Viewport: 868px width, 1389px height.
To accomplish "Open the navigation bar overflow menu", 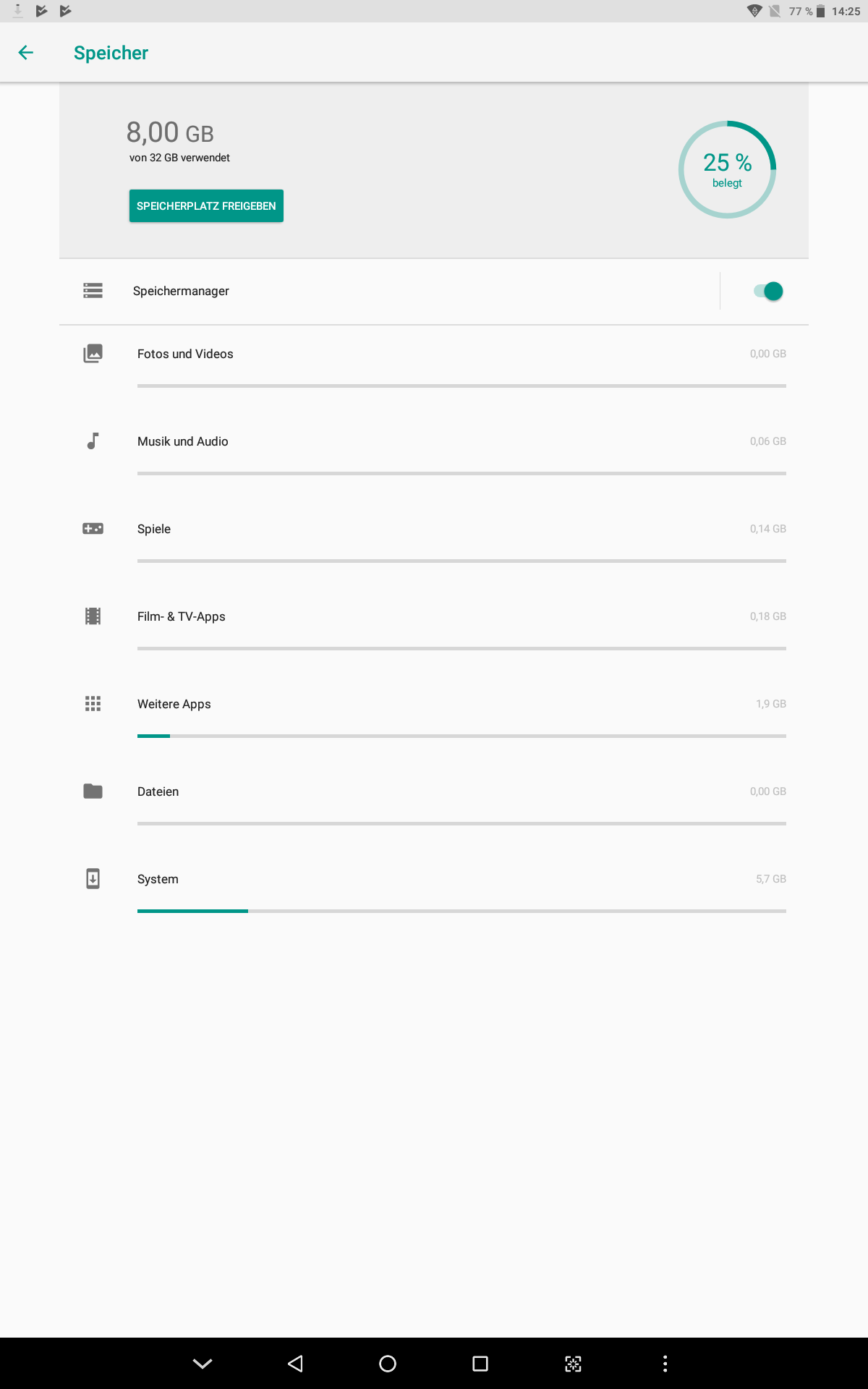I will (x=665, y=1364).
